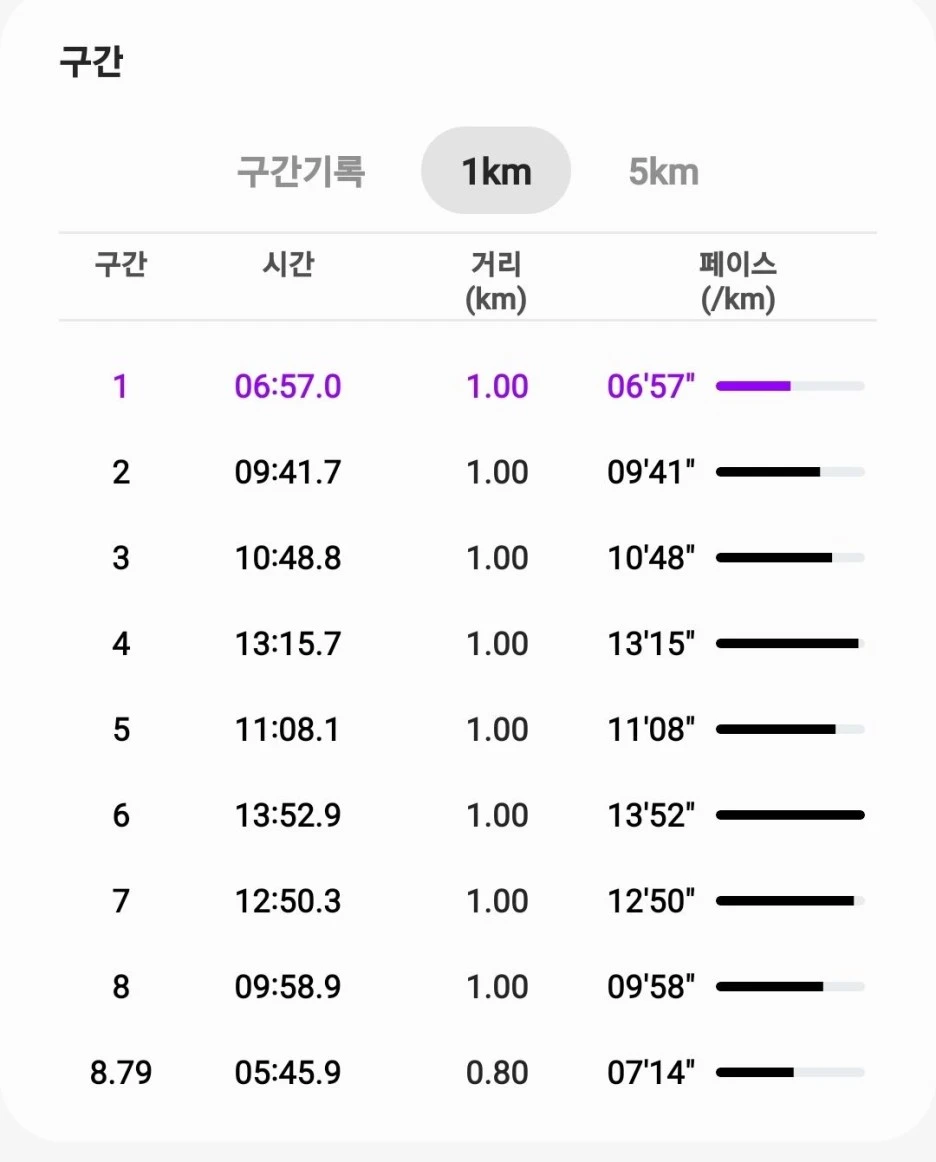This screenshot has width=936, height=1162.
Task: Select the 1km split view
Action: pos(496,172)
